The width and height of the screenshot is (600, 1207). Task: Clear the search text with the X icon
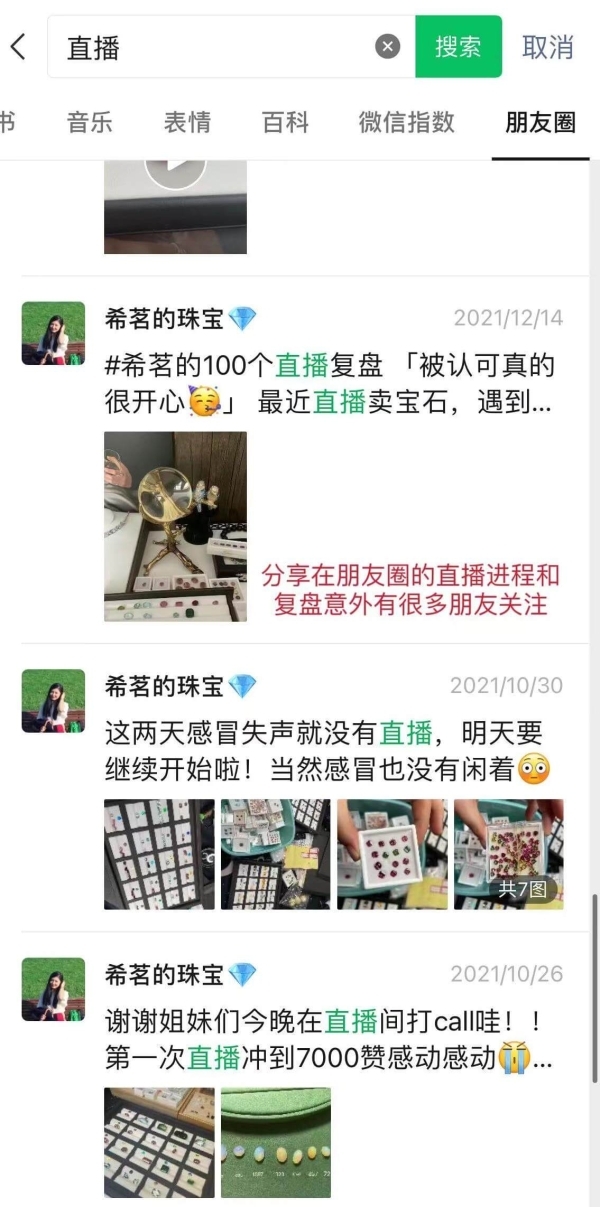pyautogui.click(x=388, y=47)
